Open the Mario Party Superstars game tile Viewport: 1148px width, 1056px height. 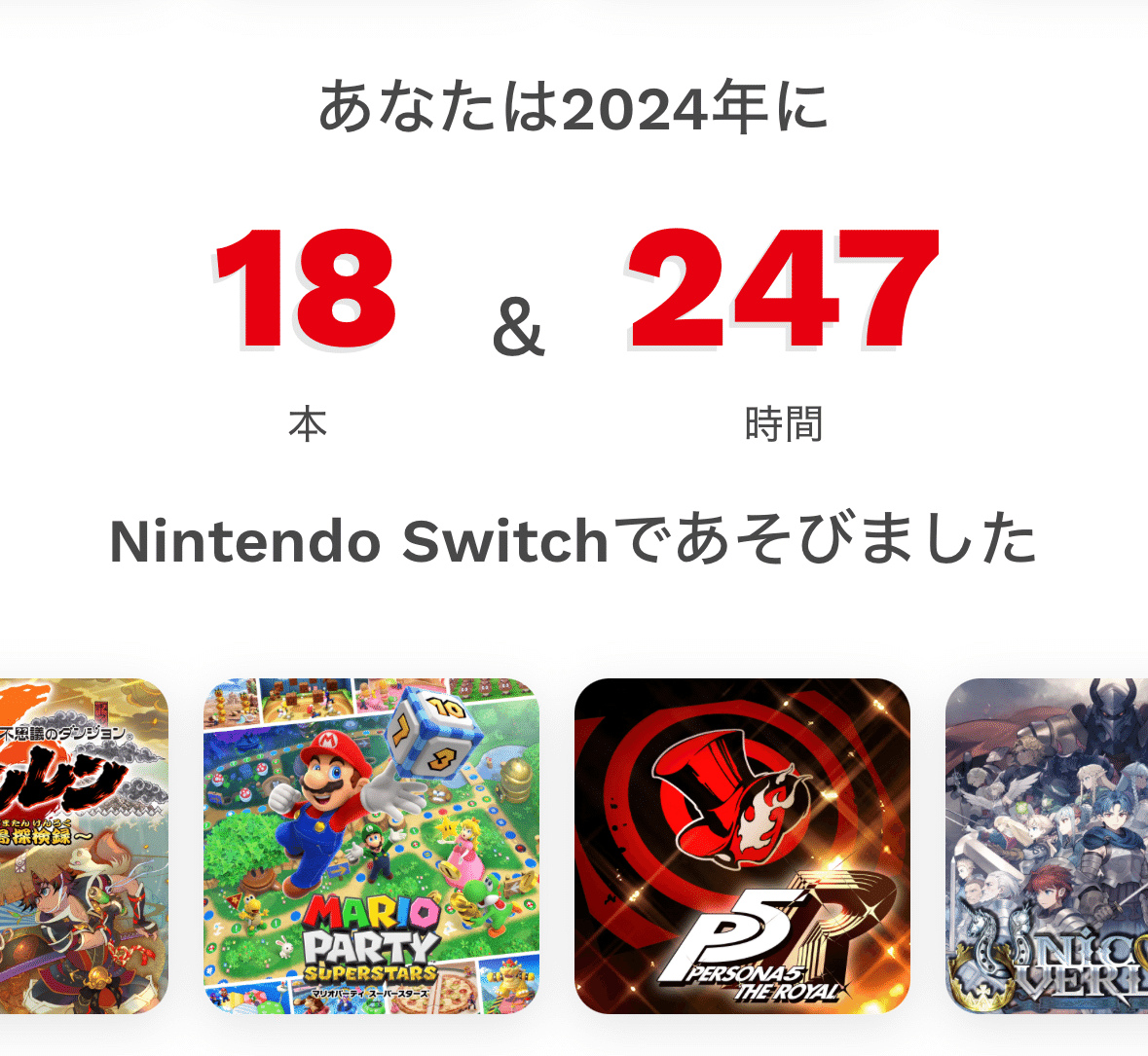pyautogui.click(x=371, y=846)
